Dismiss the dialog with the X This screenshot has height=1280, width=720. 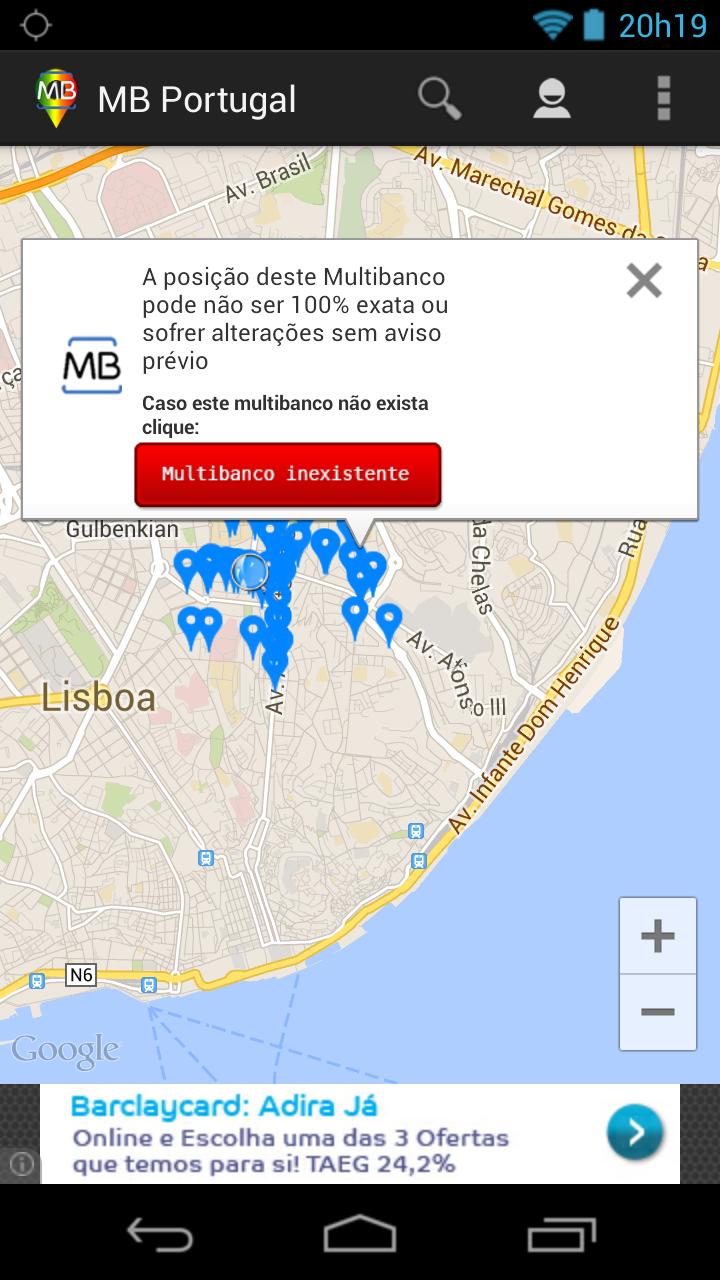[x=644, y=281]
